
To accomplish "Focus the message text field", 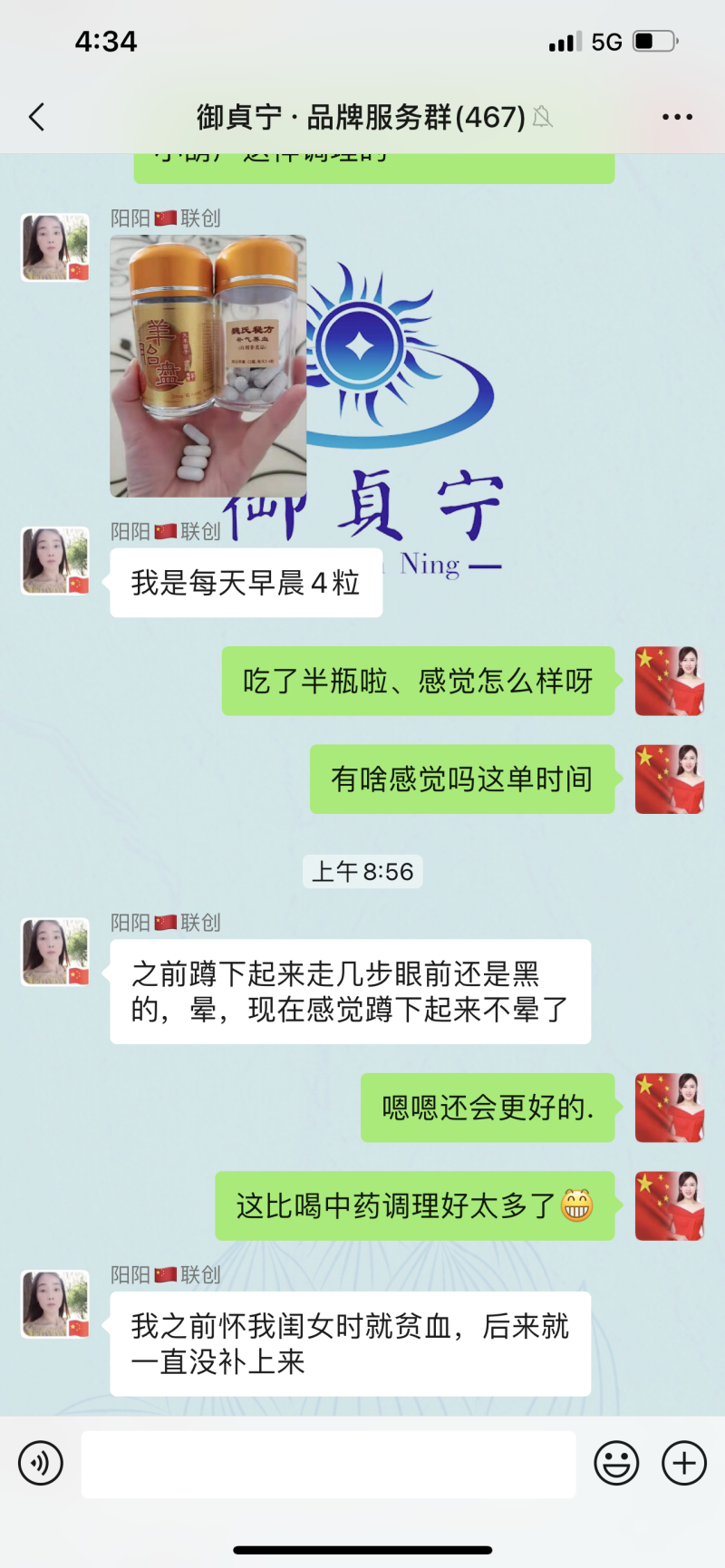I will [328, 1464].
